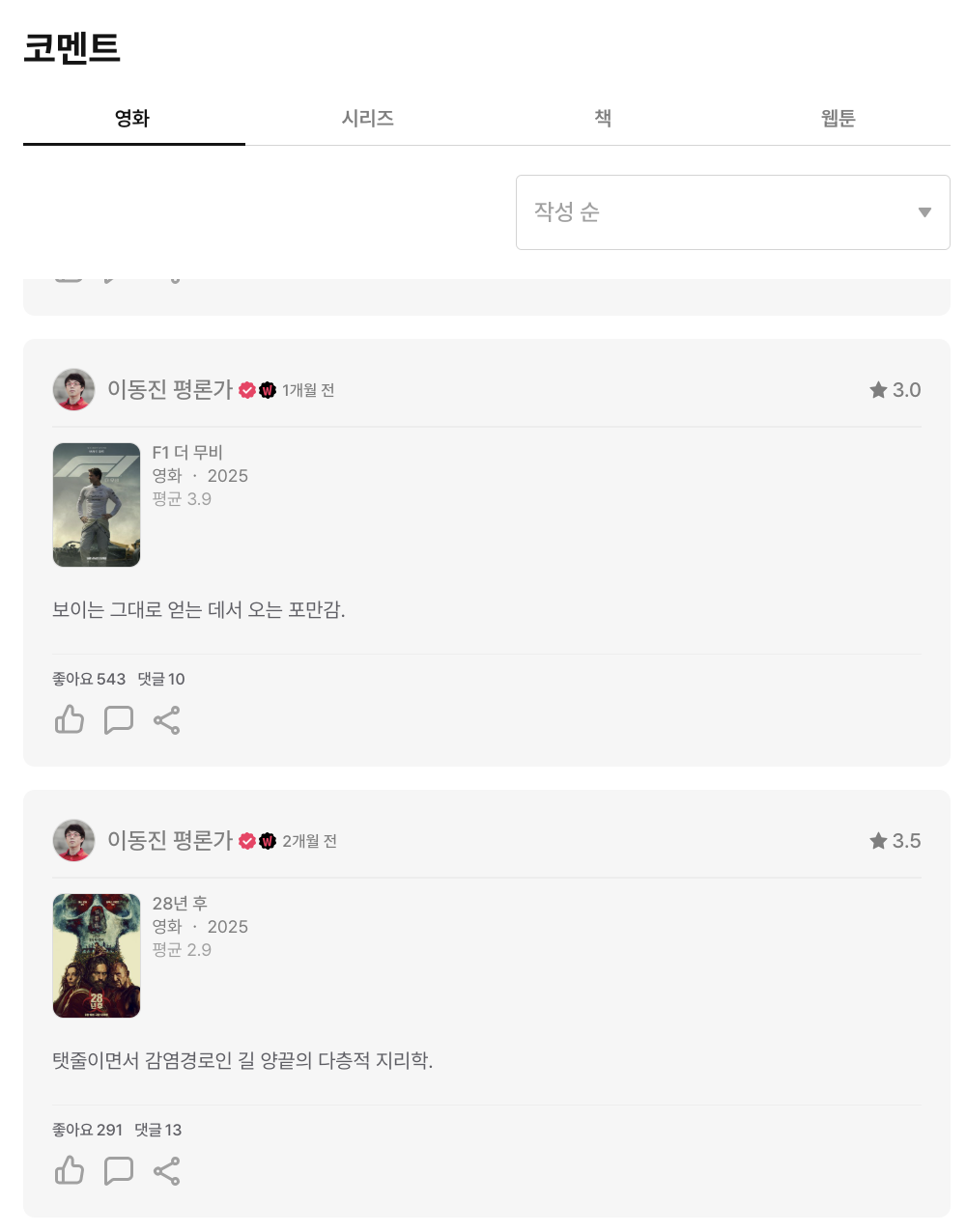Image resolution: width=966 pixels, height=1232 pixels.
Task: Open the 작성 순 sort dropdown
Action: [732, 211]
